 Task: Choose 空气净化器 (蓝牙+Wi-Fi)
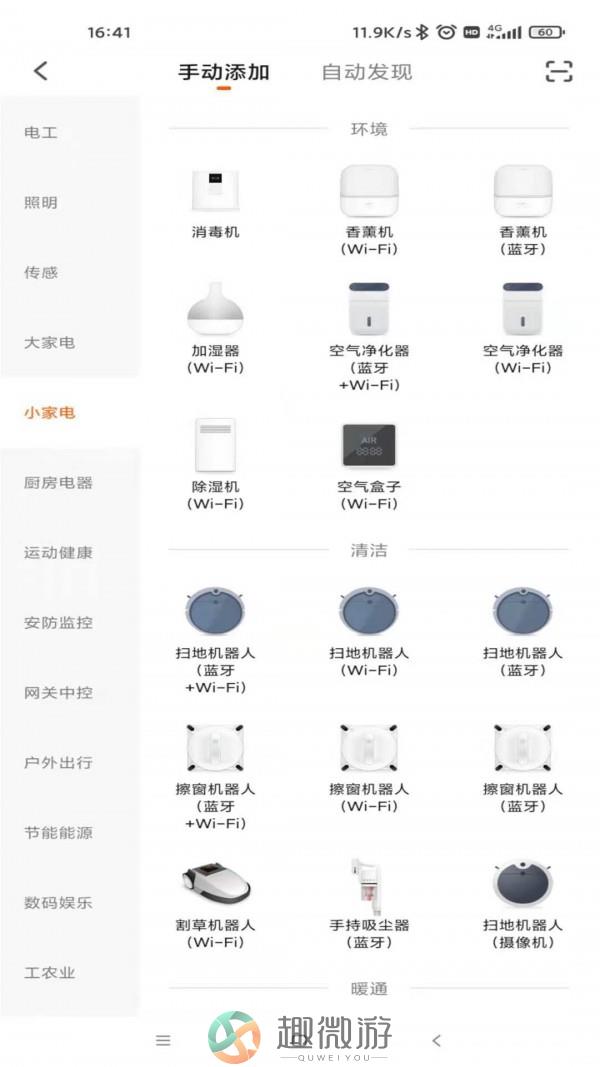click(369, 312)
